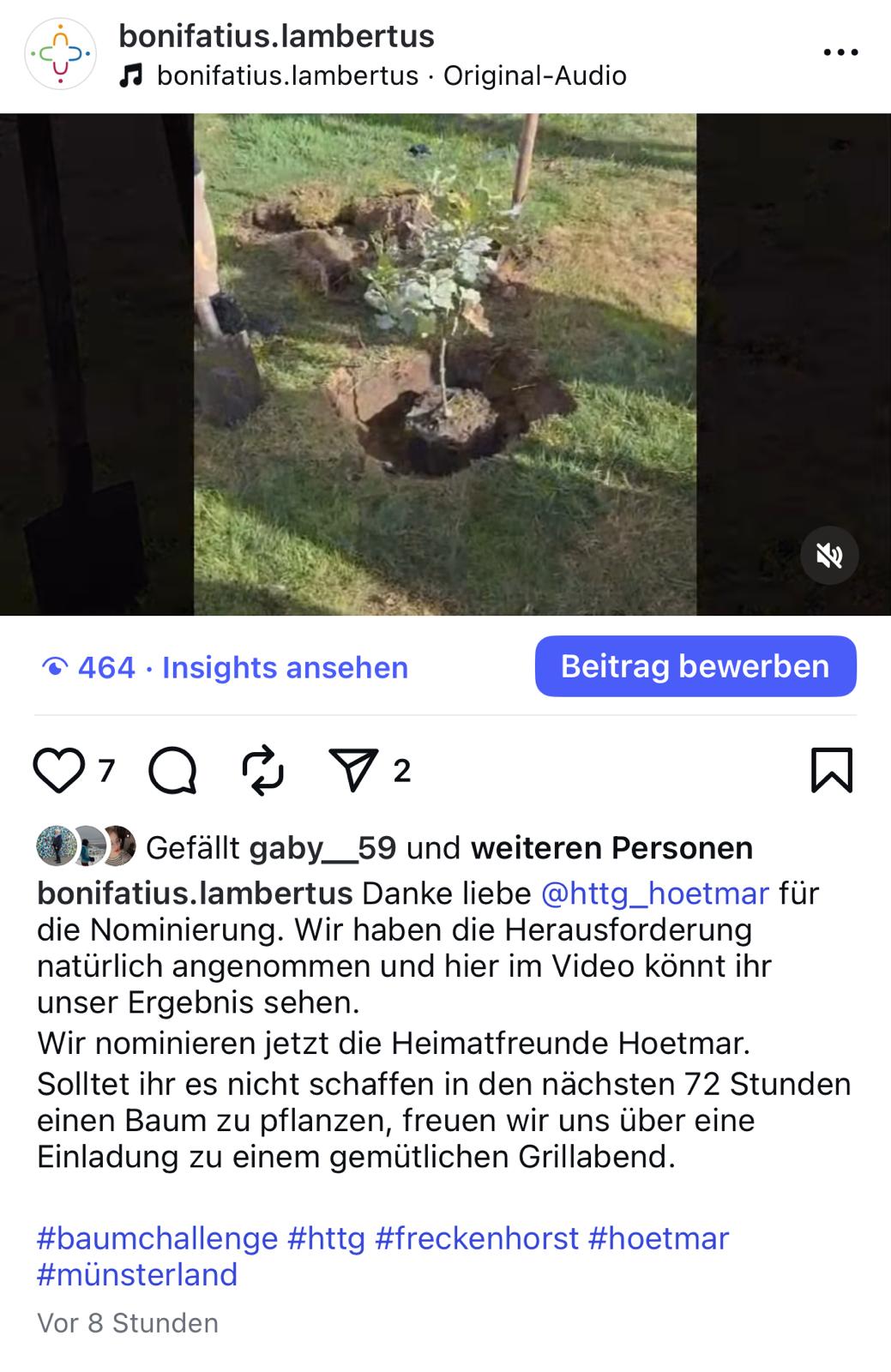The height and width of the screenshot is (1372, 891).
Task: Open the #münsterland hashtag
Action: [137, 1275]
